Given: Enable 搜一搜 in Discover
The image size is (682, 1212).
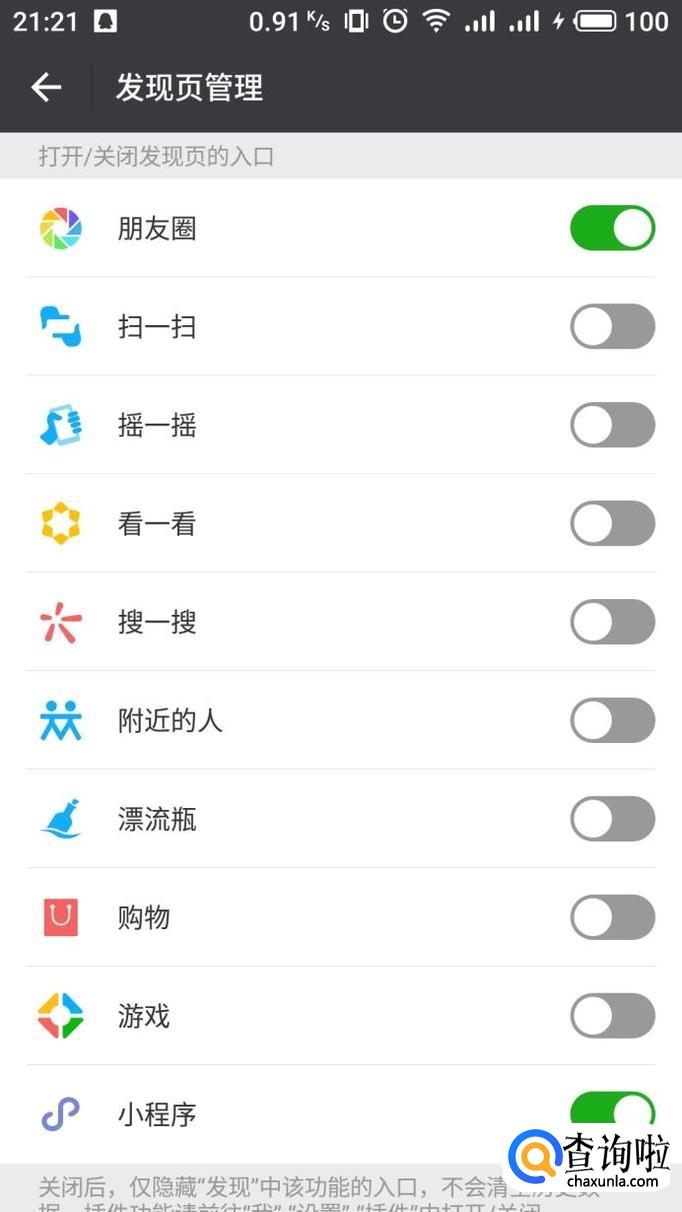Looking at the screenshot, I should tap(612, 622).
